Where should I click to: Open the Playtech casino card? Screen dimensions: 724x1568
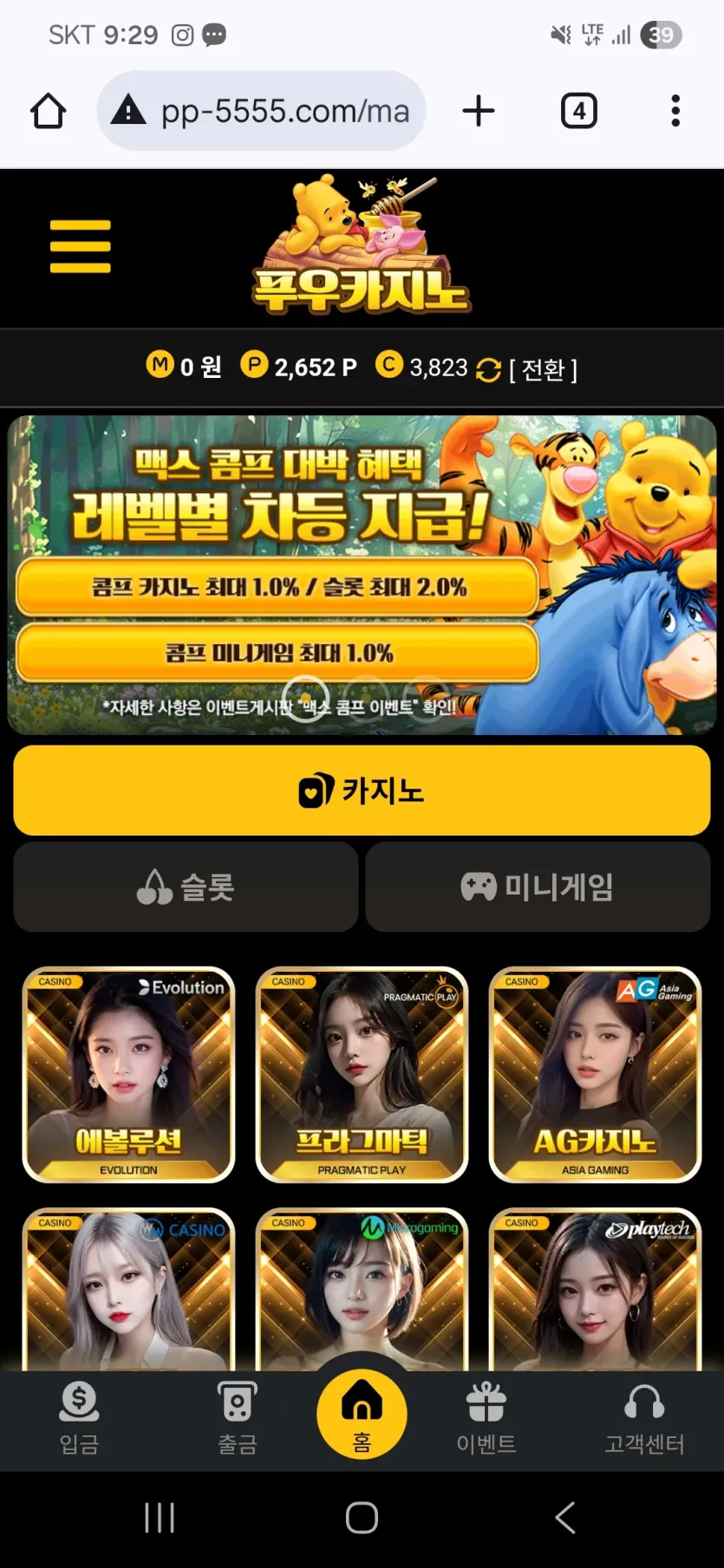pyautogui.click(x=595, y=1289)
